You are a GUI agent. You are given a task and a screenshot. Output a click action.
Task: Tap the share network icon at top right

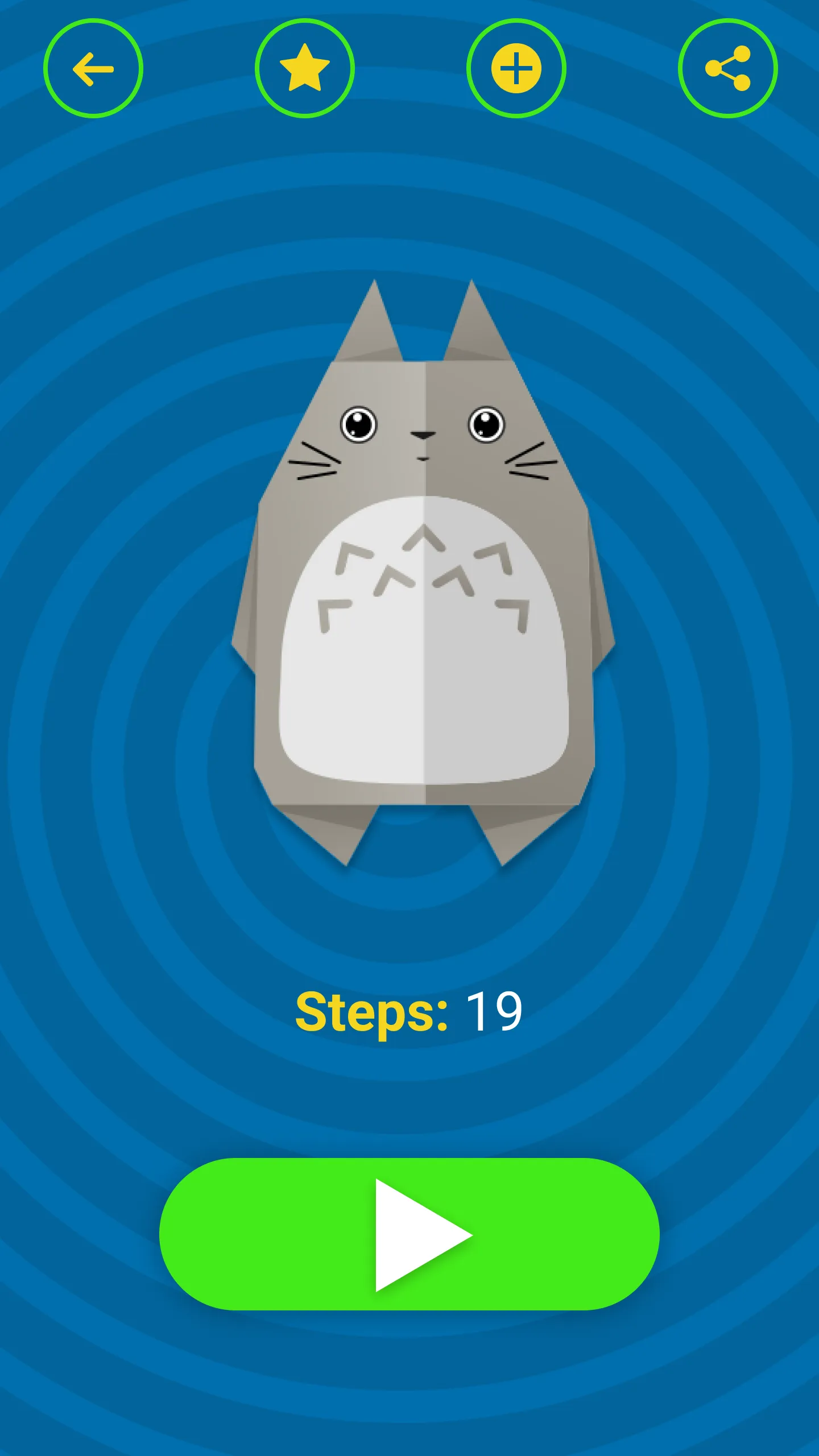[x=727, y=68]
